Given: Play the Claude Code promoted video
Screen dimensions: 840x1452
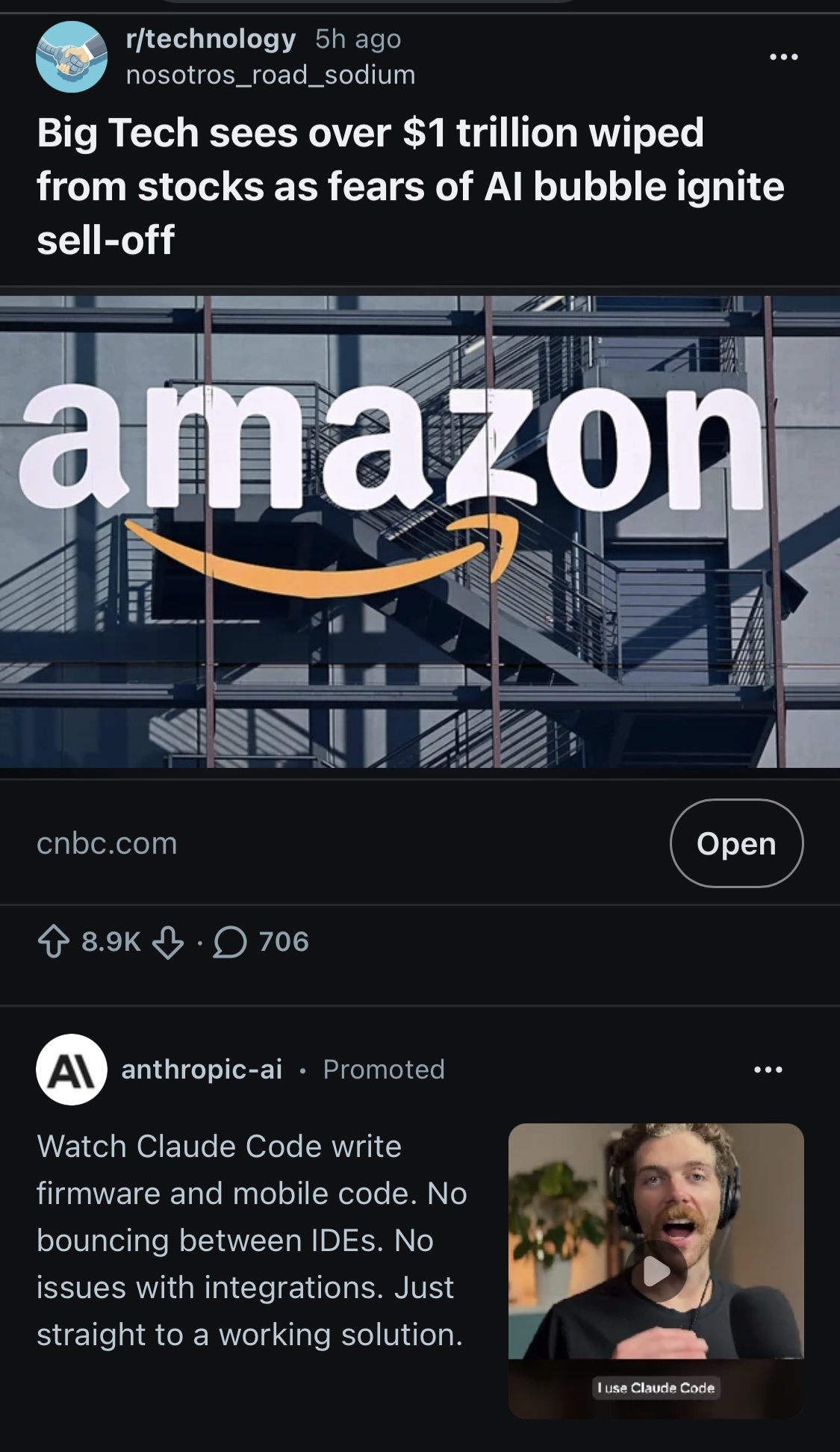Looking at the screenshot, I should pyautogui.click(x=656, y=1270).
